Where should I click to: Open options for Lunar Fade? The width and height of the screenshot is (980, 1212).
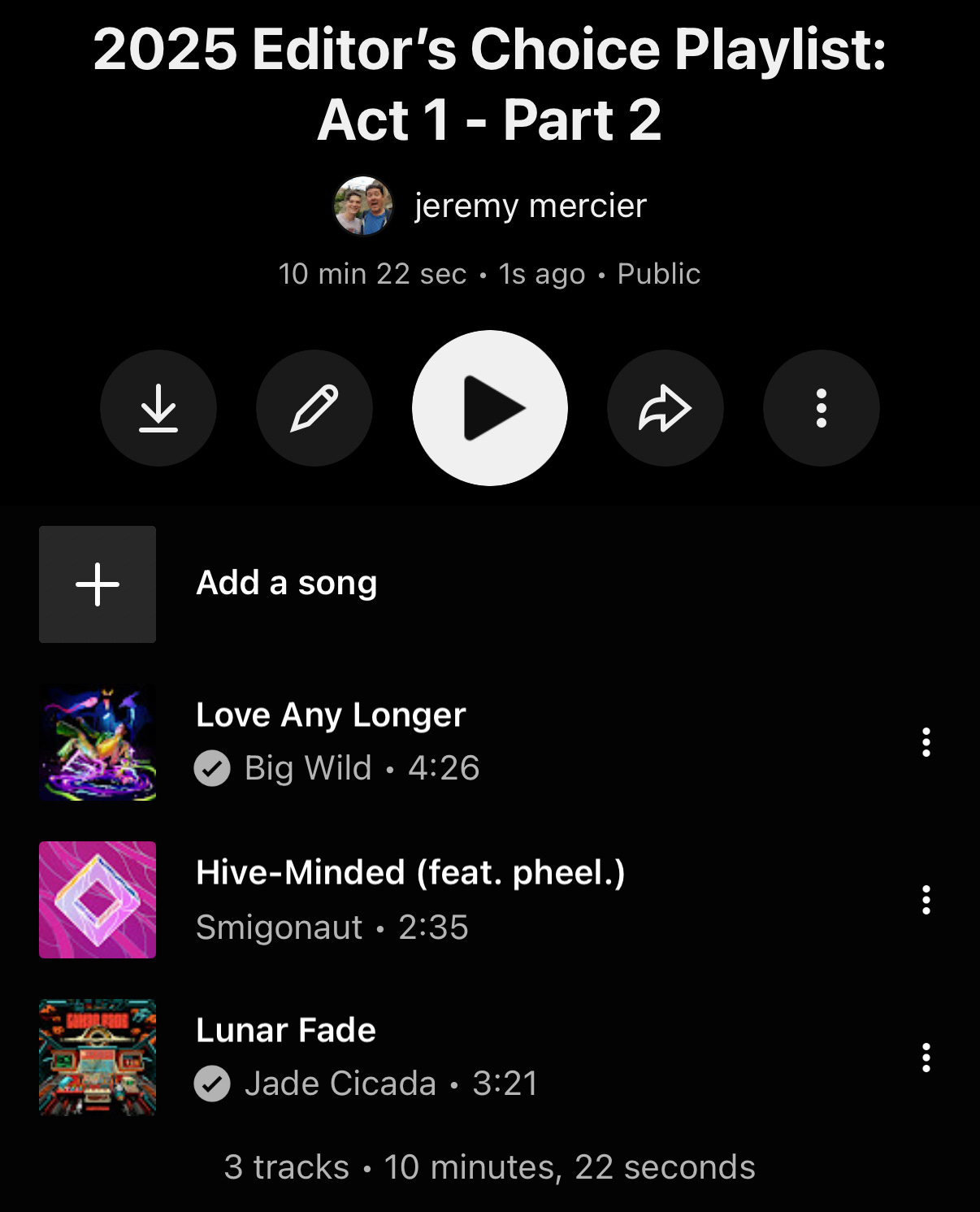pos(926,1058)
